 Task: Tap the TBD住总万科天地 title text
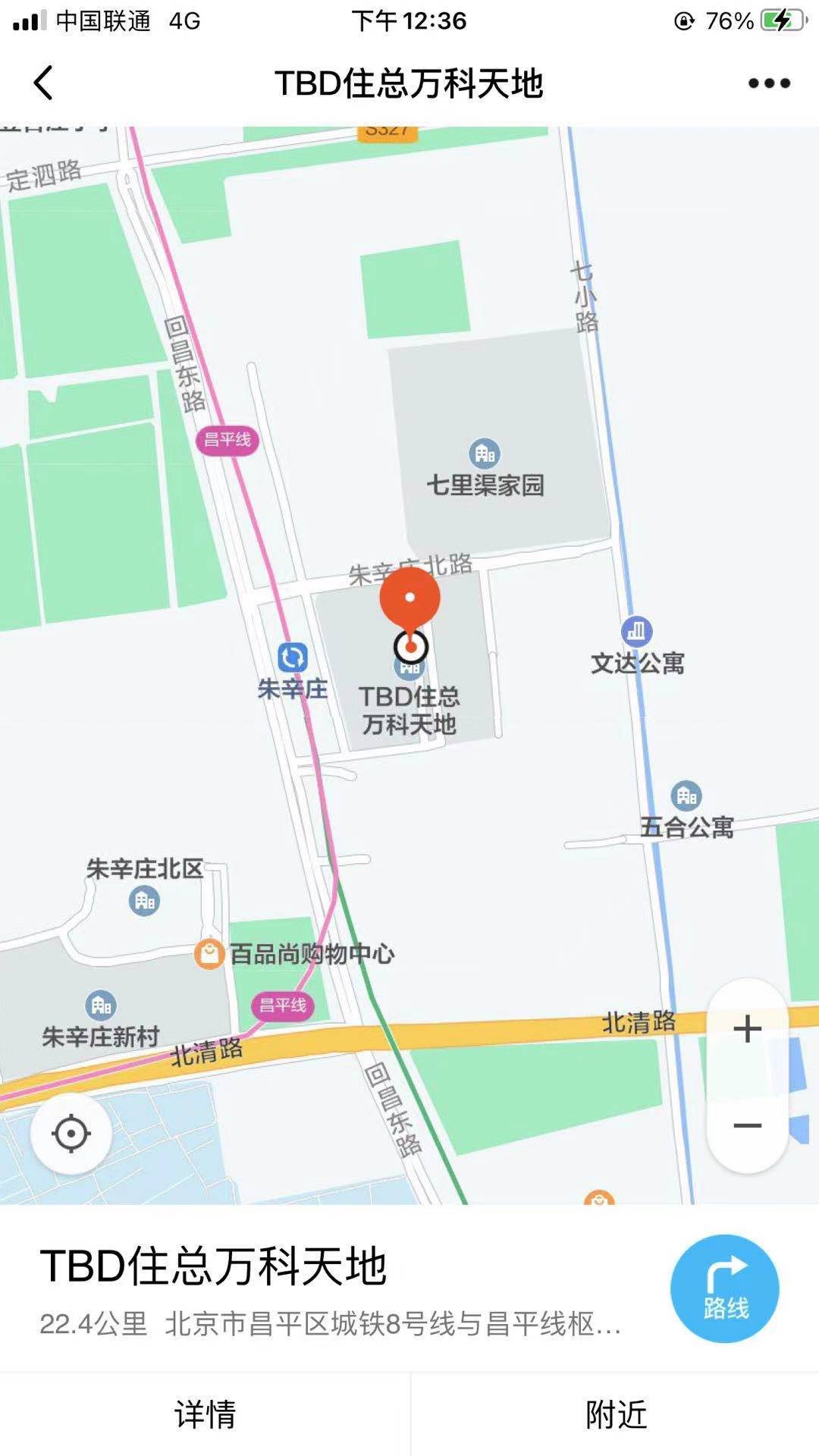point(409,83)
